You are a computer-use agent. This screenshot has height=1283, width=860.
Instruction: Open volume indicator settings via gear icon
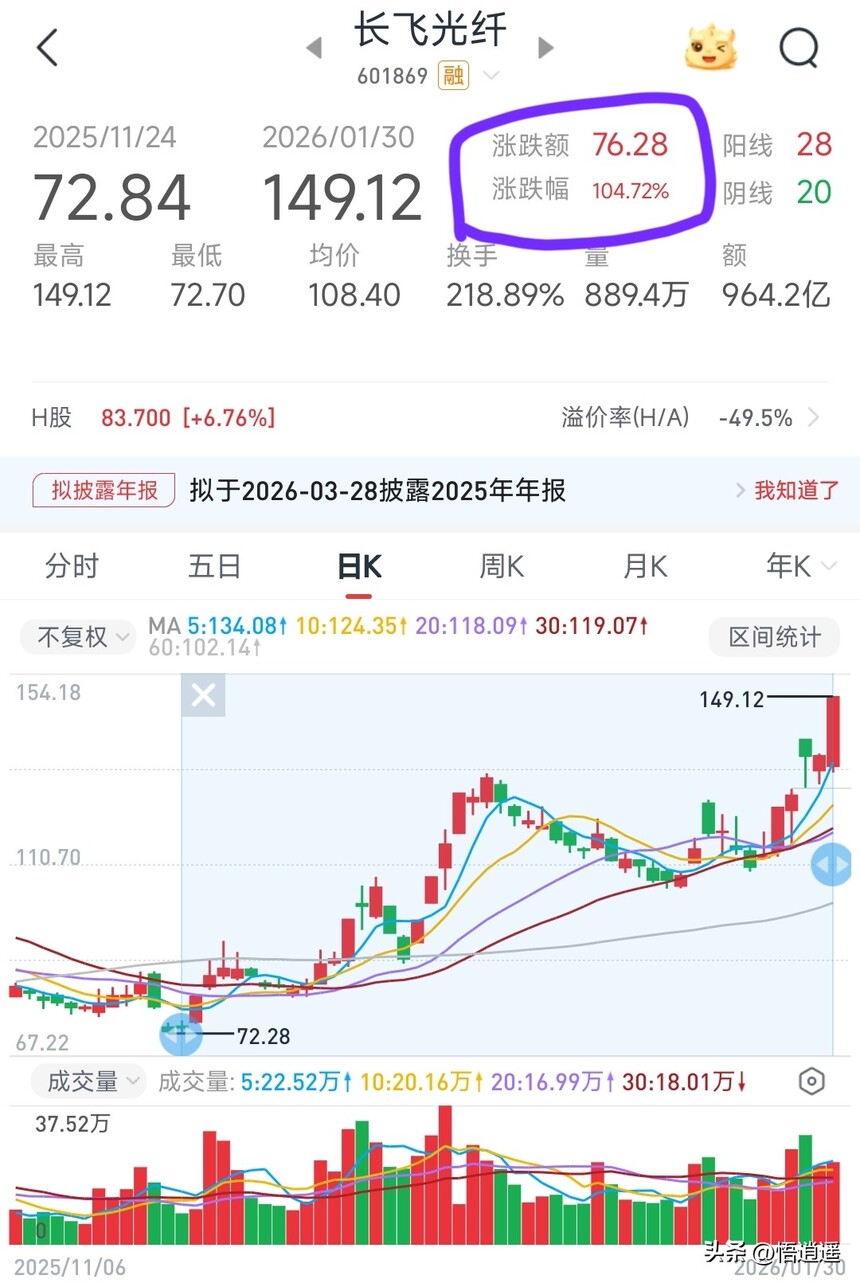812,1081
